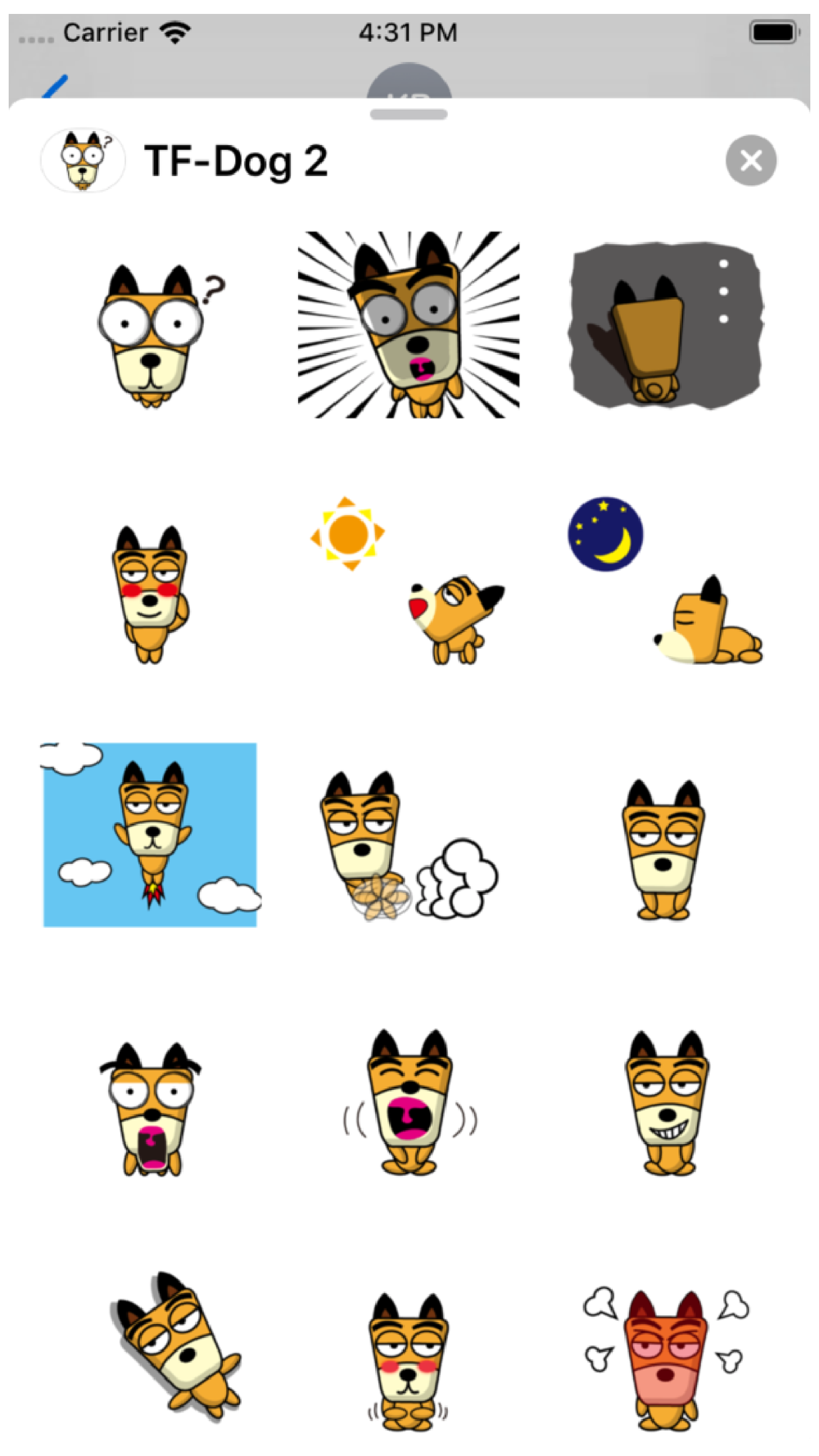Screen dimensions: 819x1456
Task: Pick the crying wailing dog sticker
Action: 409,1101
